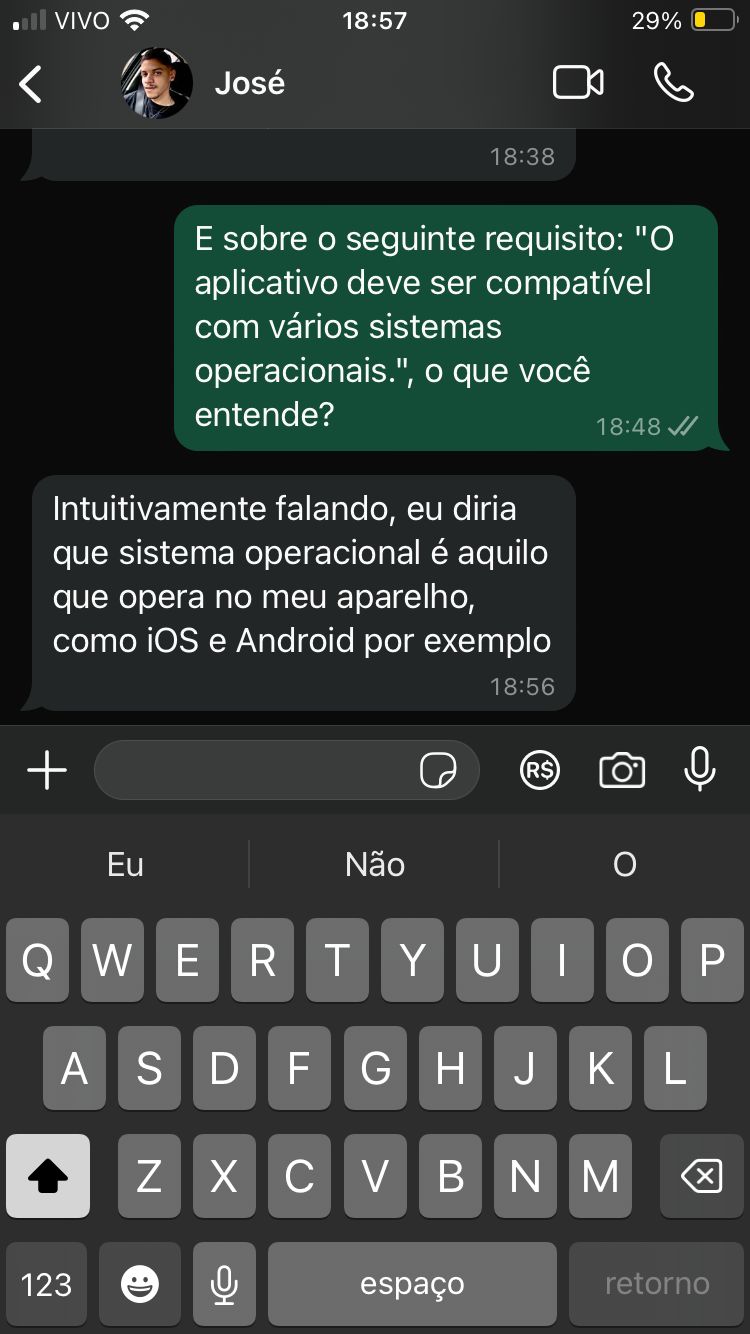This screenshot has width=750, height=1334.
Task: Go back to the chat list
Action: (x=32, y=84)
